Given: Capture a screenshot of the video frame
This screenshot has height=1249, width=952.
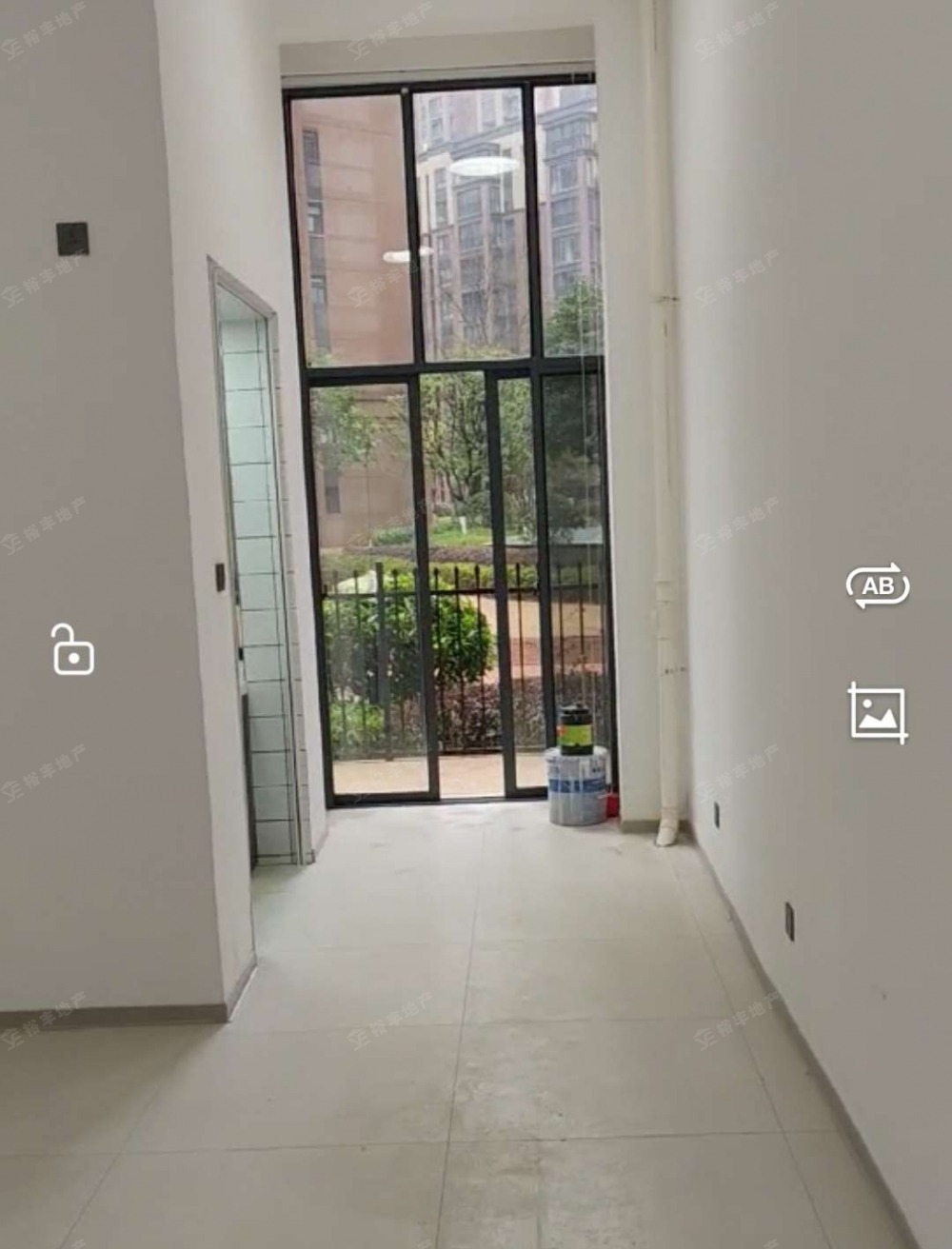Looking at the screenshot, I should [x=877, y=712].
